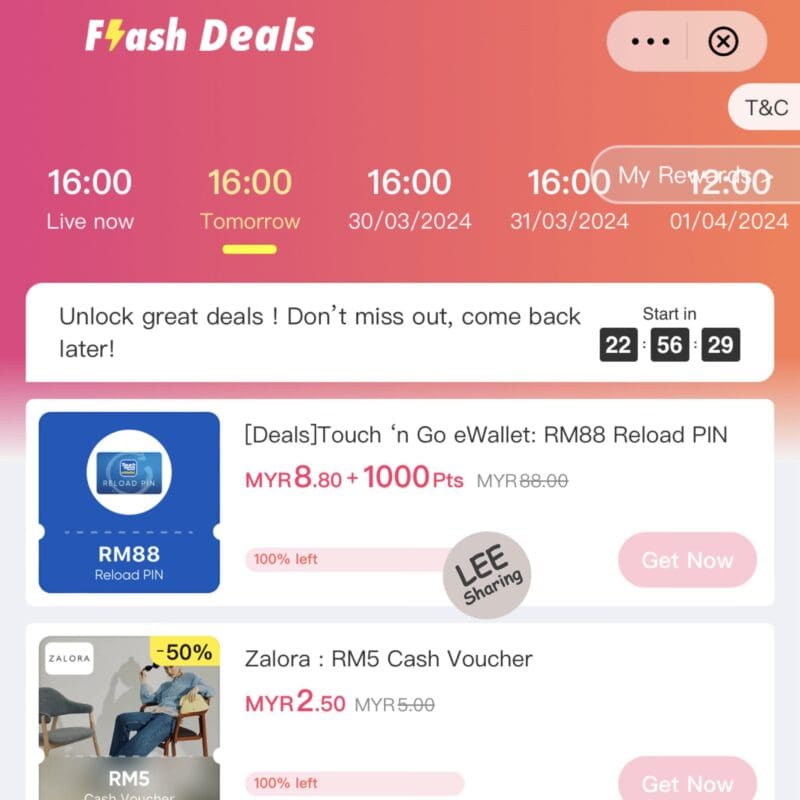Open the T&C page
This screenshot has width=800, height=800.
pyautogui.click(x=767, y=107)
